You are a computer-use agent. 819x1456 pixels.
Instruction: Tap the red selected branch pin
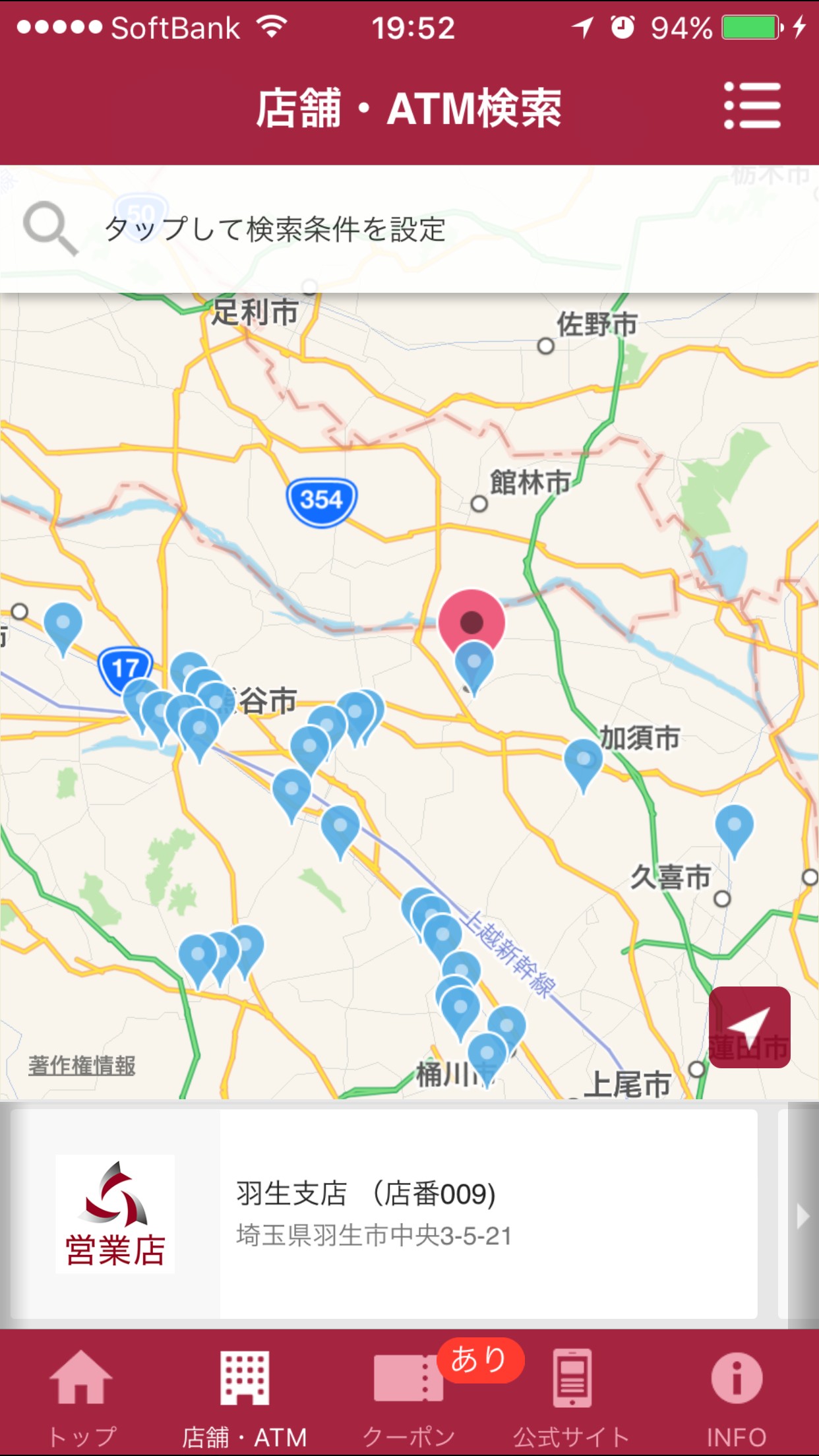[x=471, y=621]
